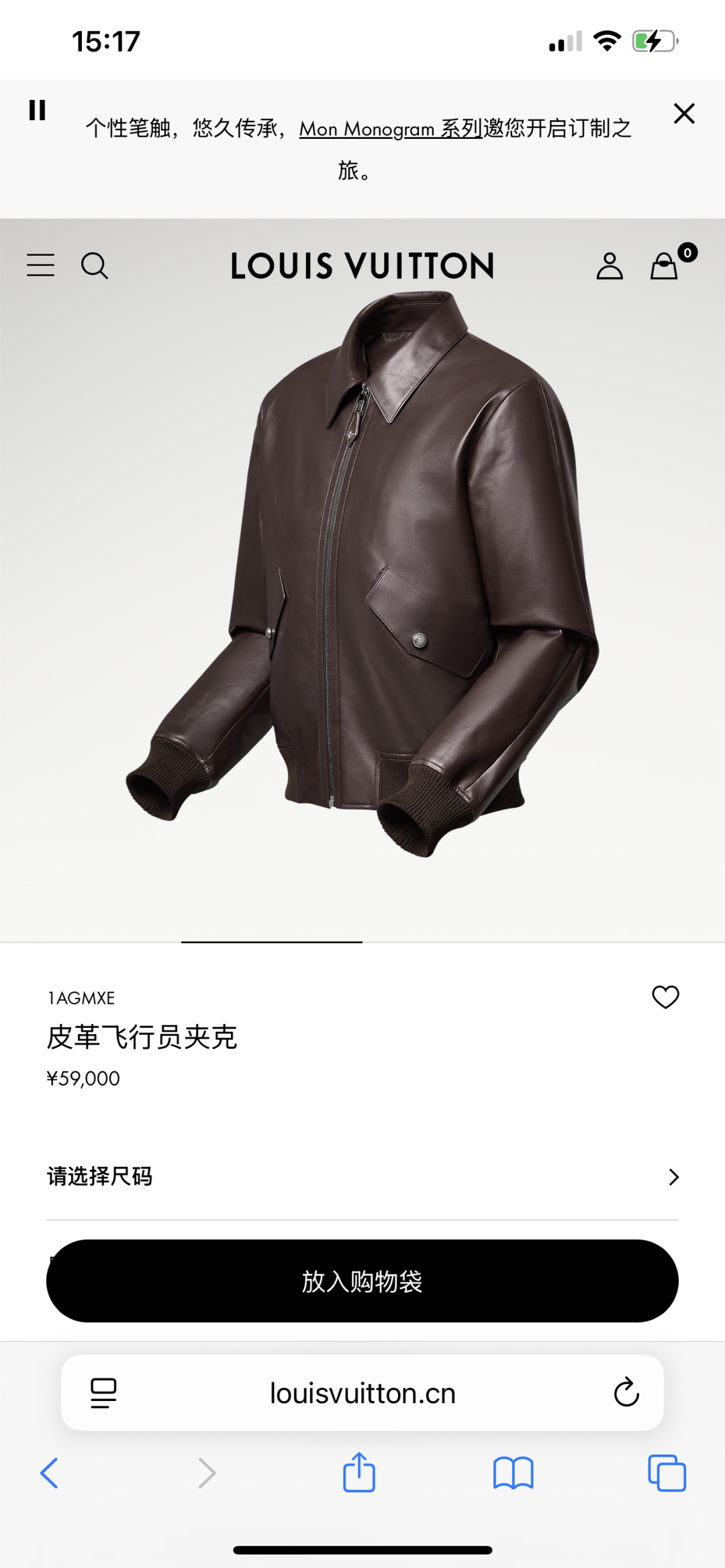Tap 放入购物袋 to add to bag

tap(362, 1281)
